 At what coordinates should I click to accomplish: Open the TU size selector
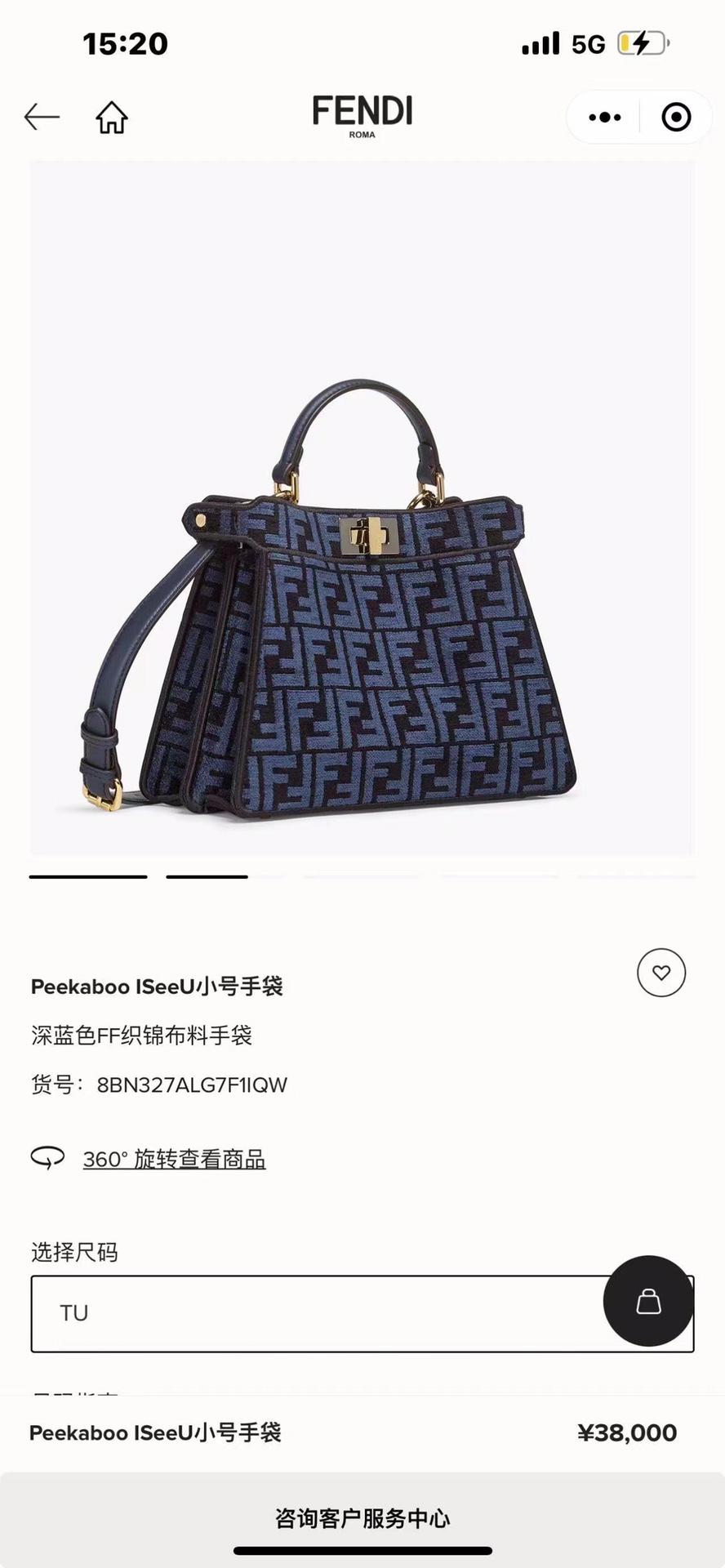[318, 1313]
